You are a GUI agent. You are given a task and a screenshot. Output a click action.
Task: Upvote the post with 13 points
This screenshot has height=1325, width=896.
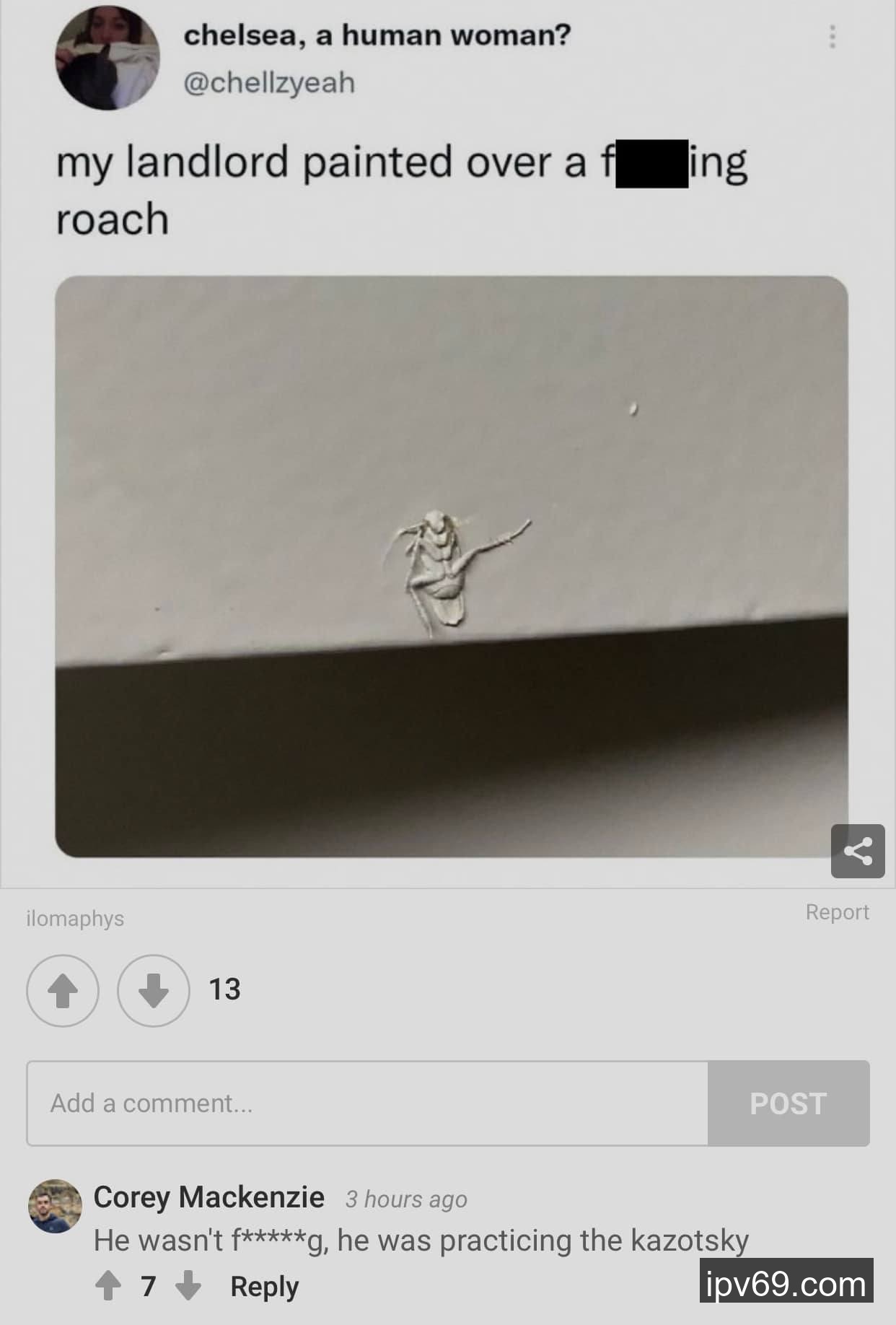[x=63, y=990]
